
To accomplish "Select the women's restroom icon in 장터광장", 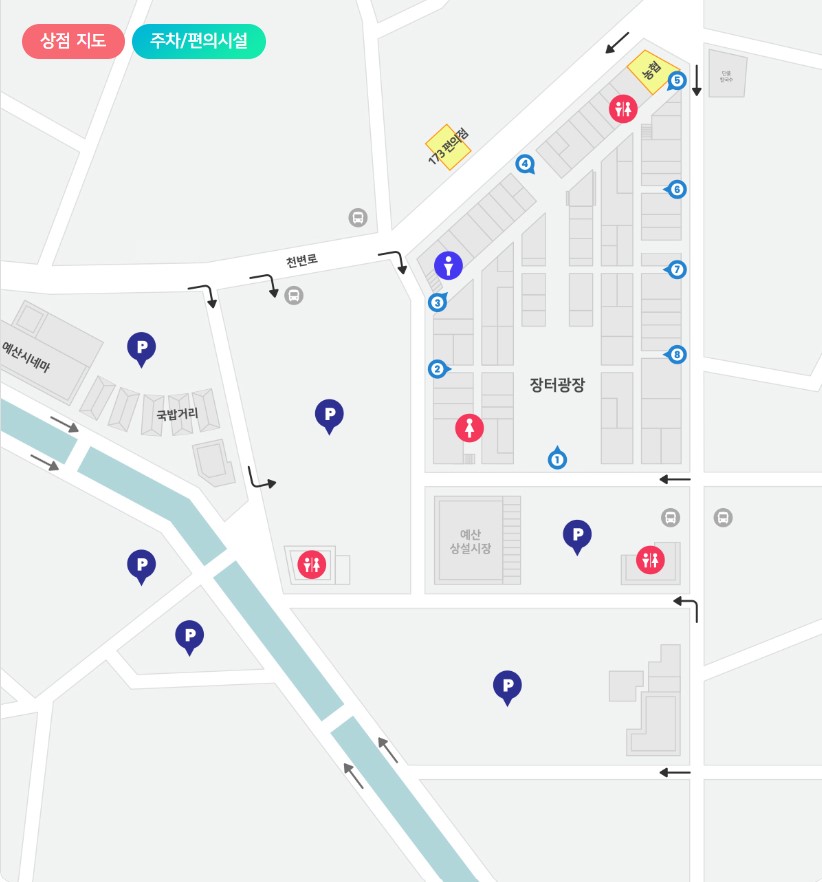I will tap(468, 427).
